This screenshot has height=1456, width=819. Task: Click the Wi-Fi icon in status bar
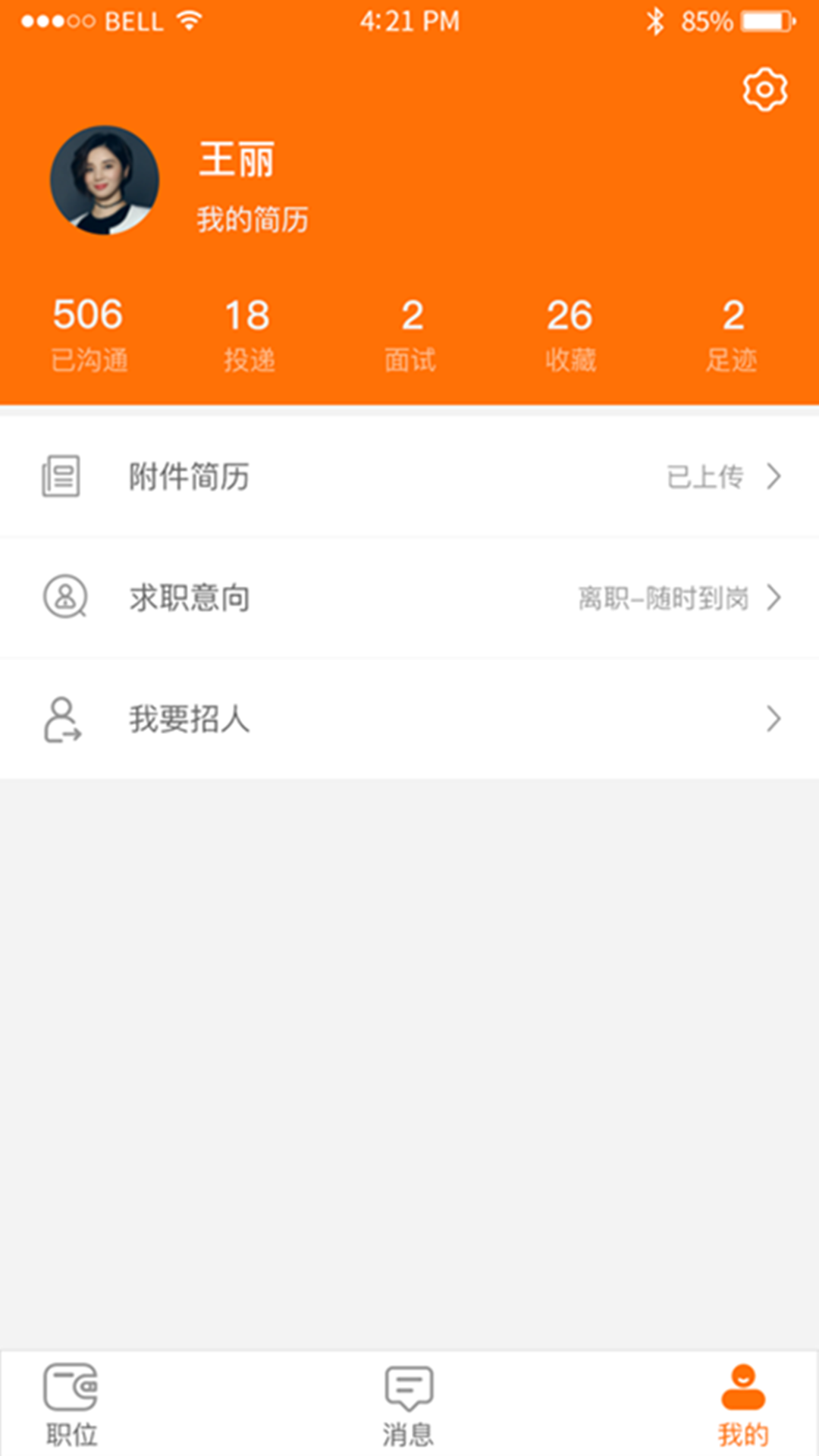tap(191, 20)
